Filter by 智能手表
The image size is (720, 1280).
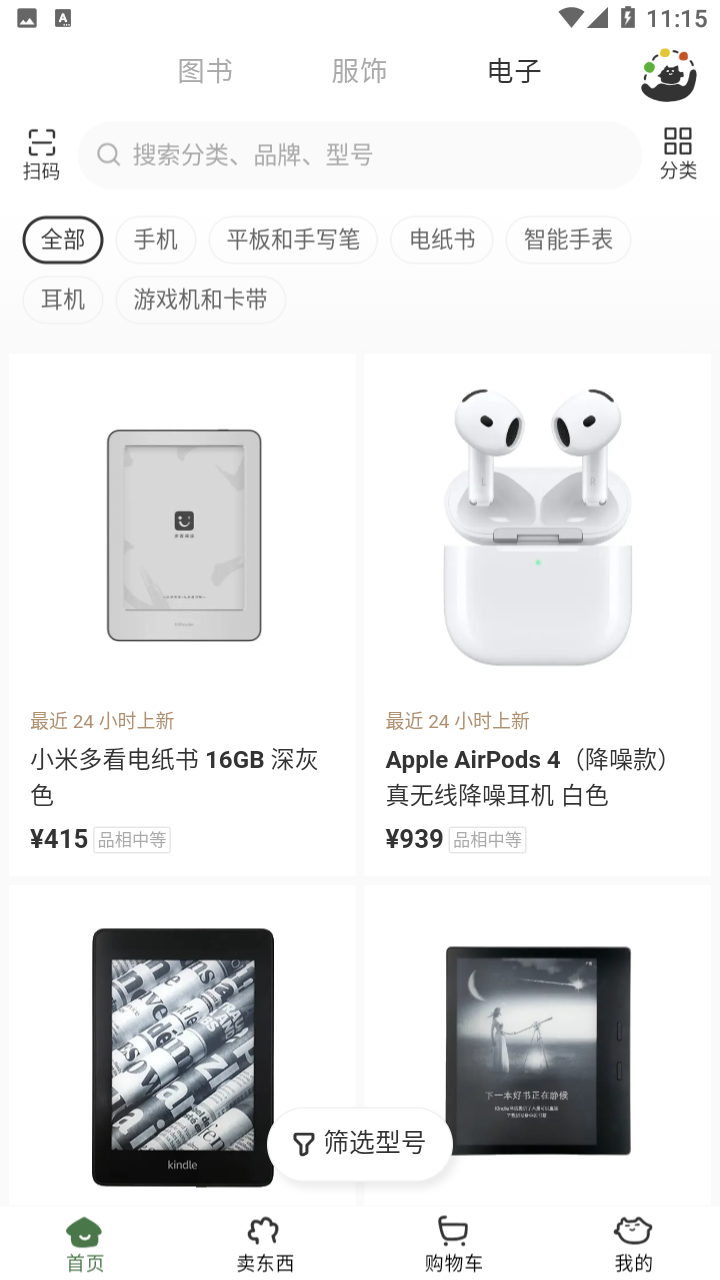pyautogui.click(x=568, y=240)
